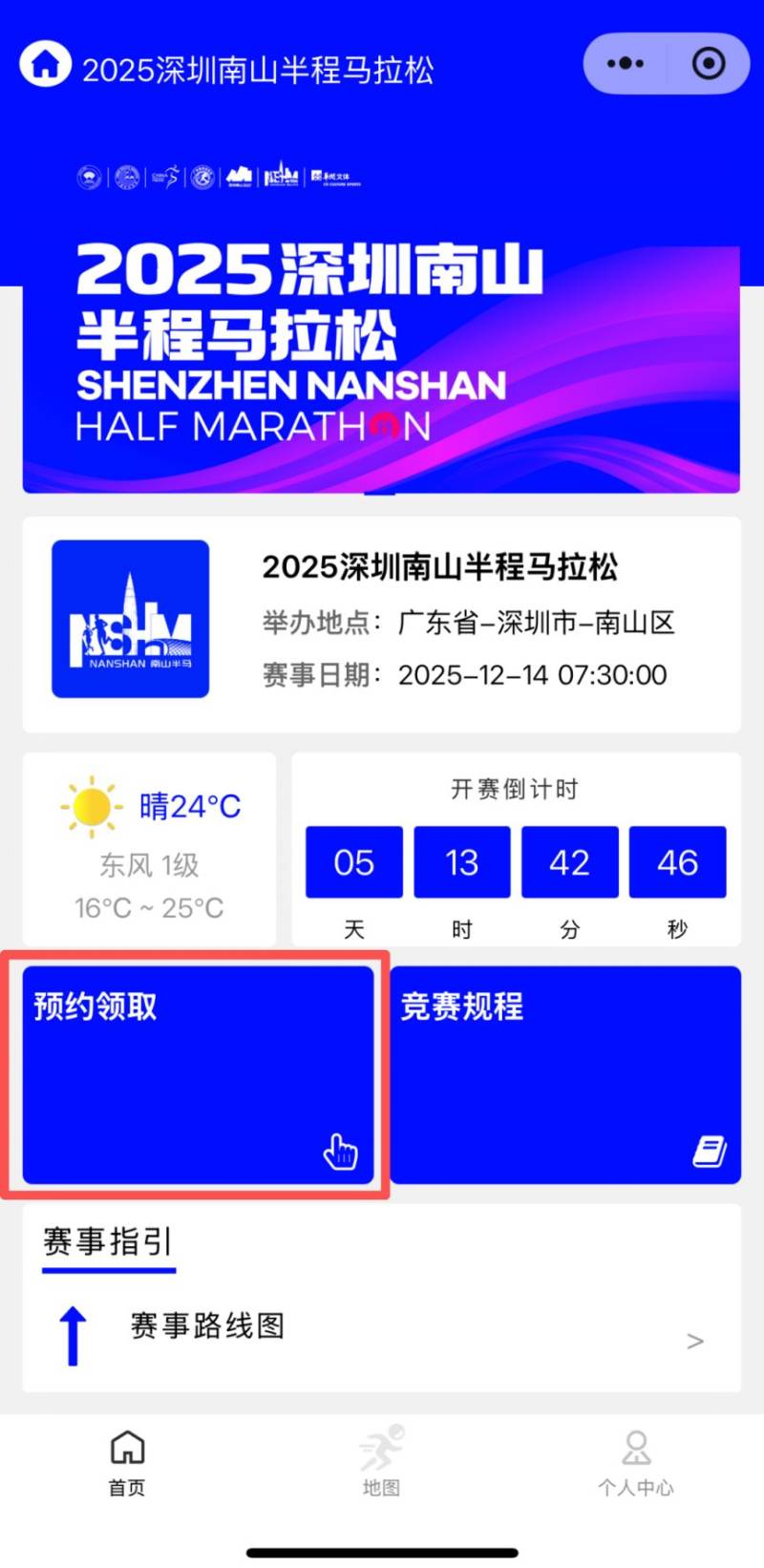Click the home icon in the top-left corner

(45, 63)
